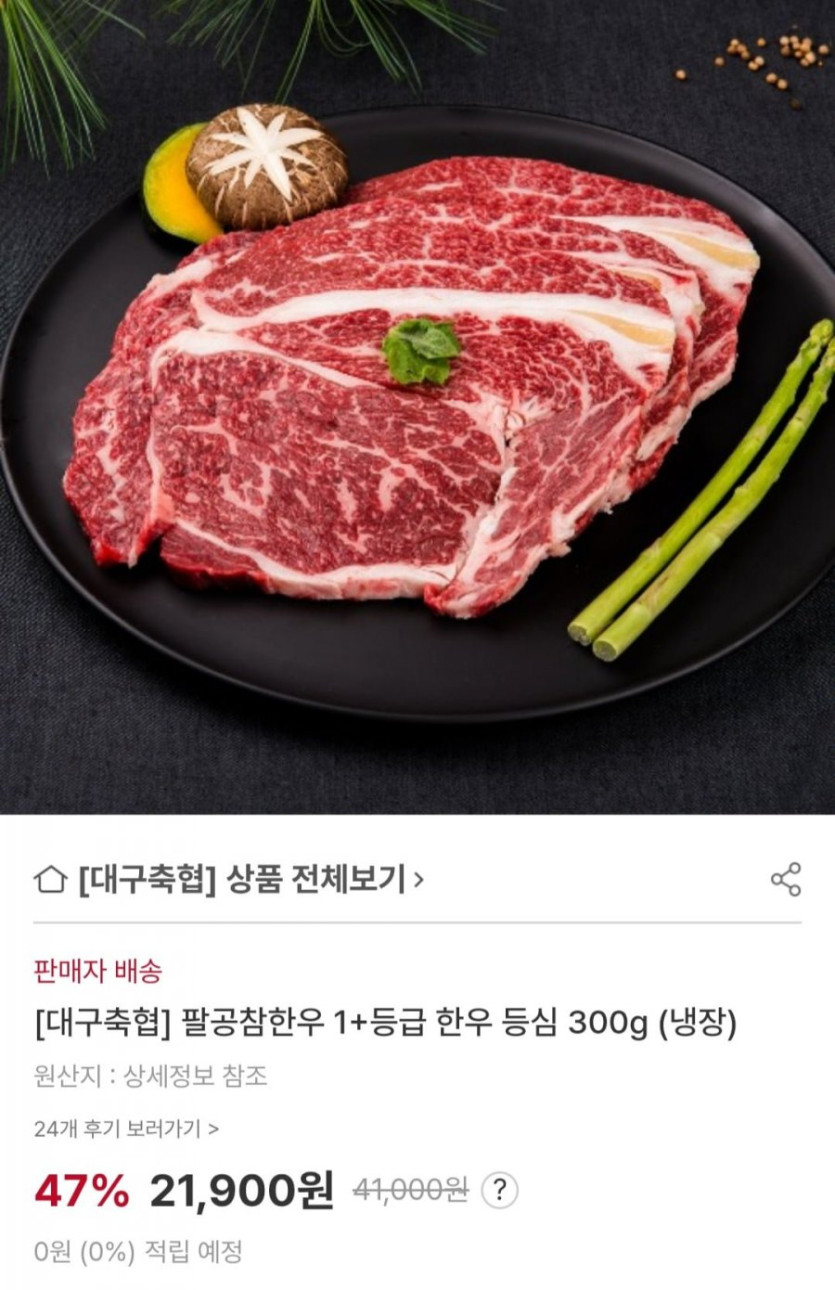Open the price info question mark
The width and height of the screenshot is (835, 1290).
tap(500, 1190)
